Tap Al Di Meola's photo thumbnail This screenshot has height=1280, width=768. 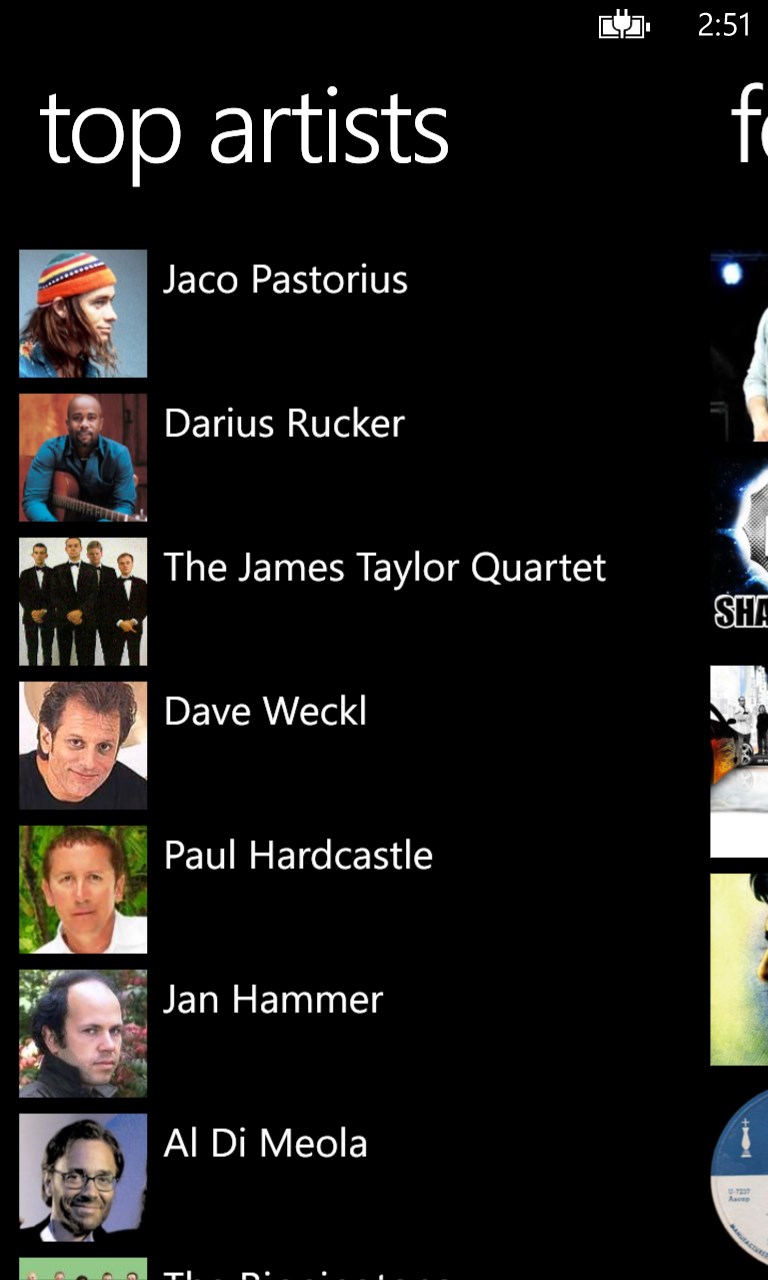click(x=83, y=1177)
